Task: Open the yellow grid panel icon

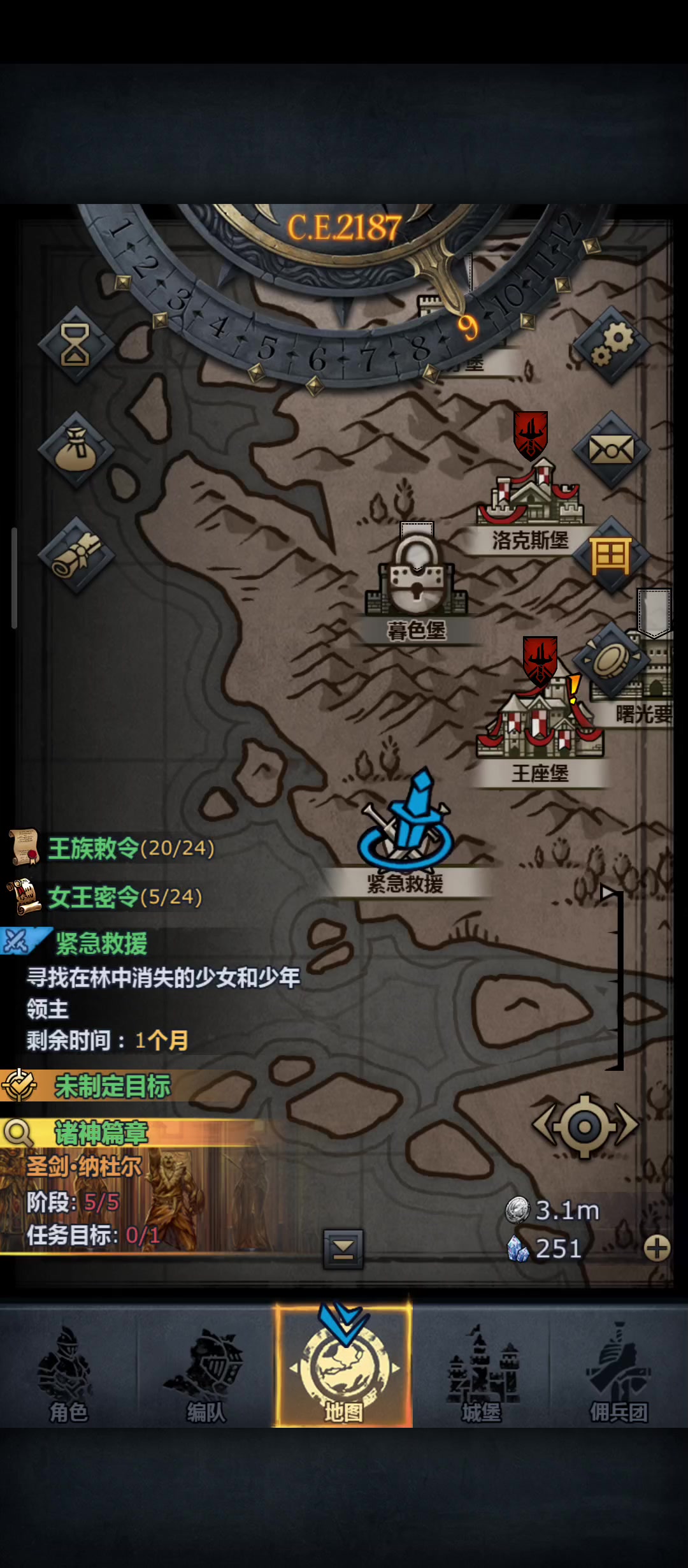Action: pos(611,556)
